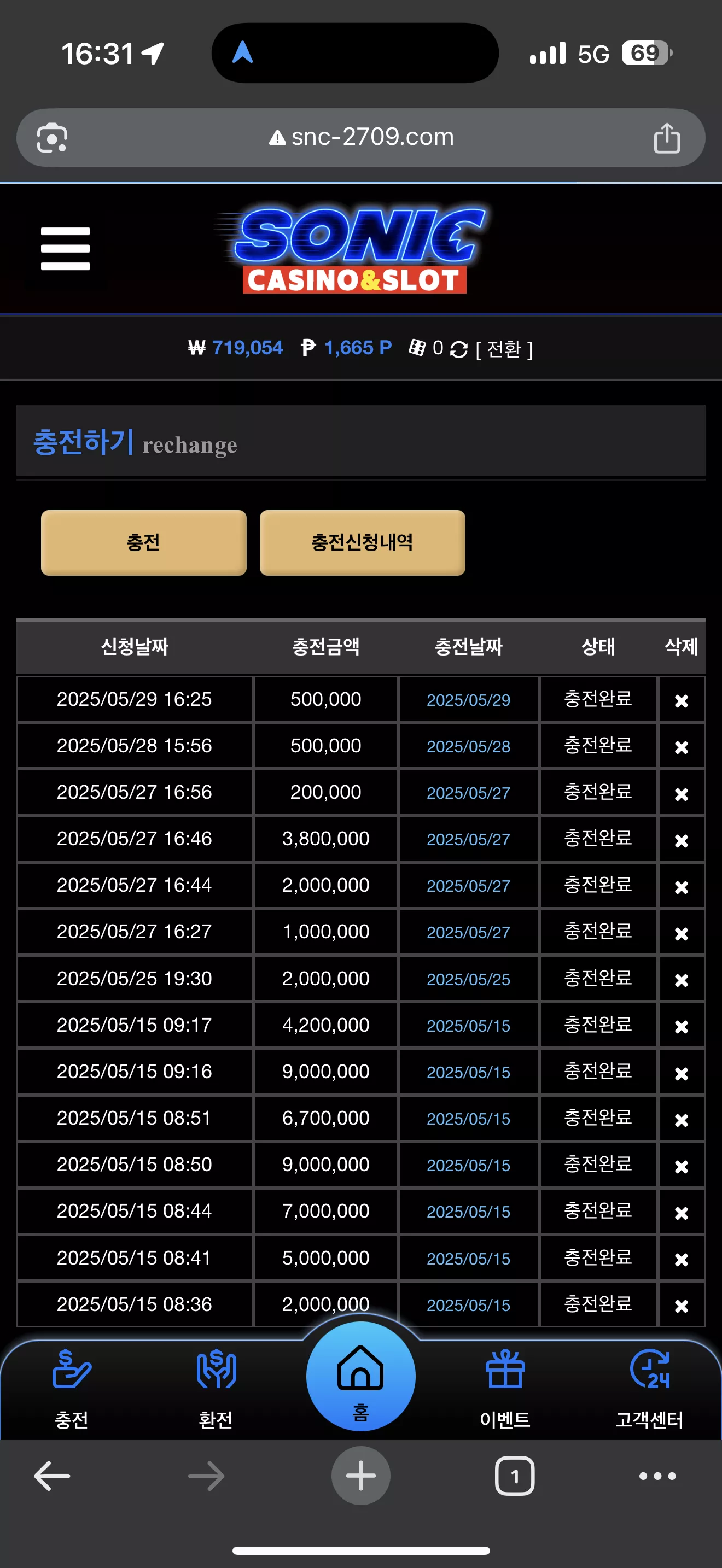Tap the 충전 gold button
722x1568 pixels.
coord(144,542)
